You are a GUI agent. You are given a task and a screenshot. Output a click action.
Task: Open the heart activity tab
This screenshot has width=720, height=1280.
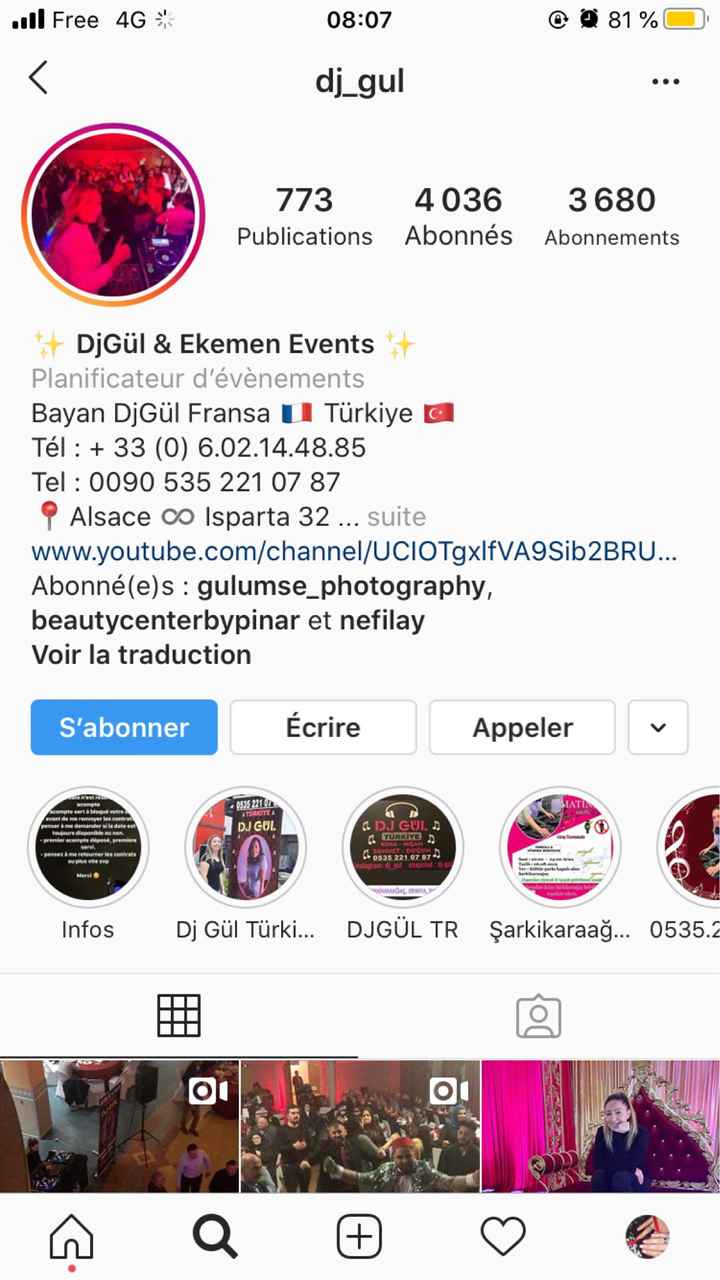[503, 1238]
